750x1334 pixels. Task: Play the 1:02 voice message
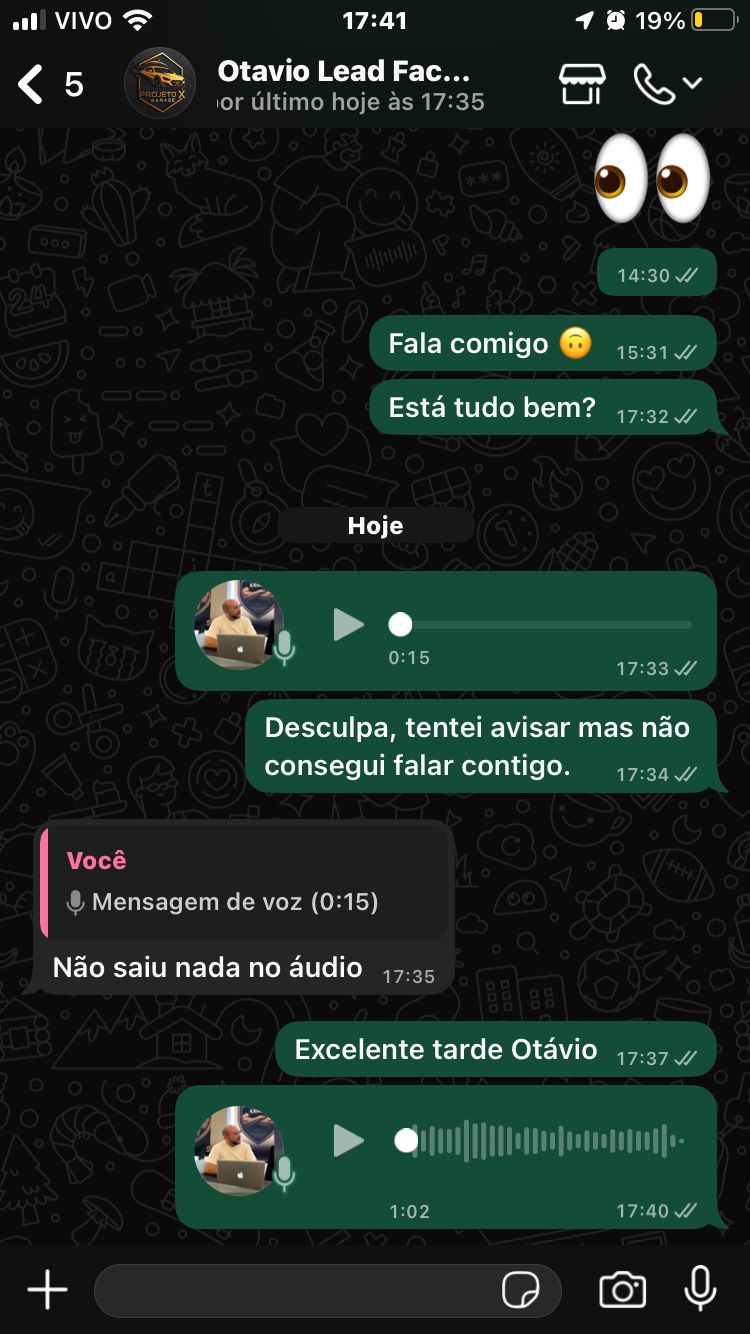coord(348,1140)
